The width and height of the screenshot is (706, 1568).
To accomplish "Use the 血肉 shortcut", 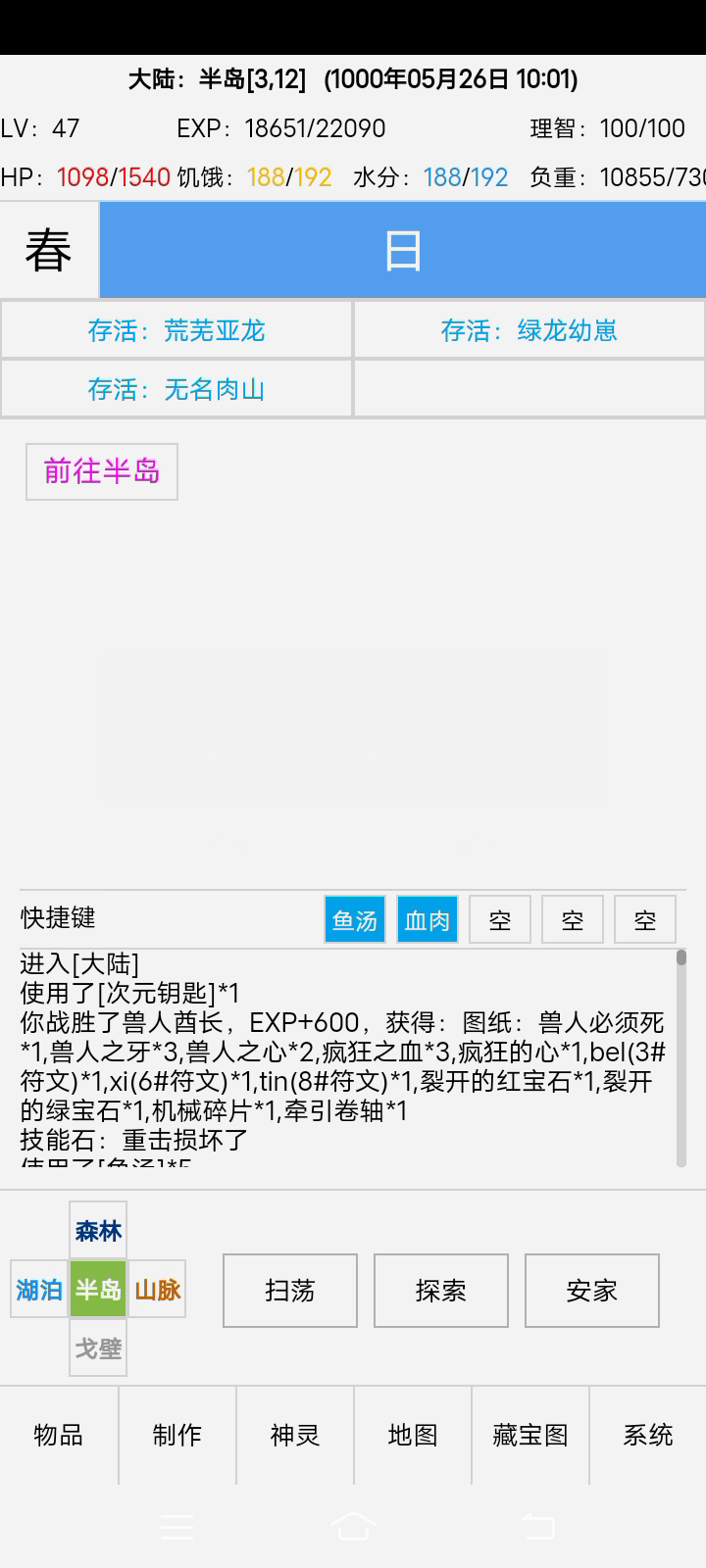I will (428, 919).
